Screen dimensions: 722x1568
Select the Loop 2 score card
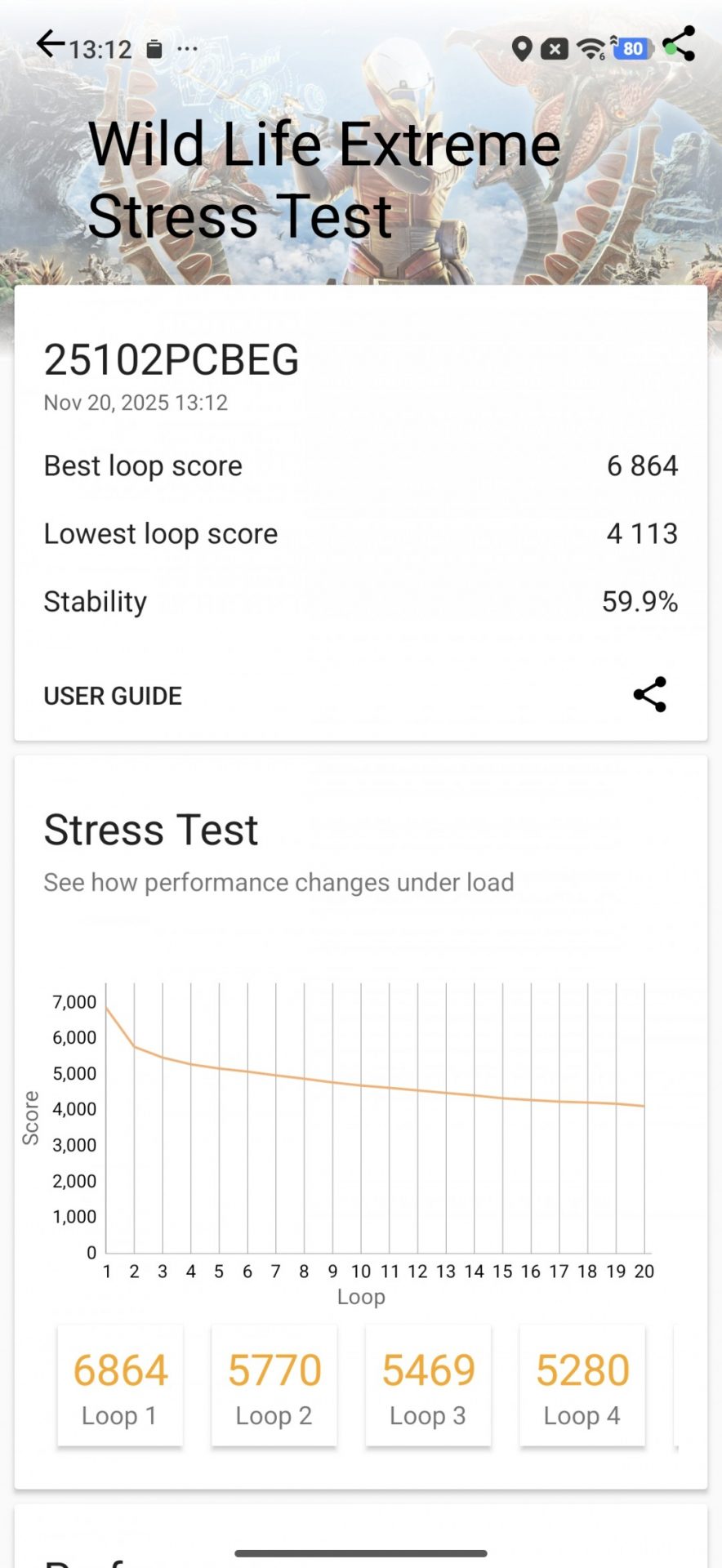tap(274, 1387)
